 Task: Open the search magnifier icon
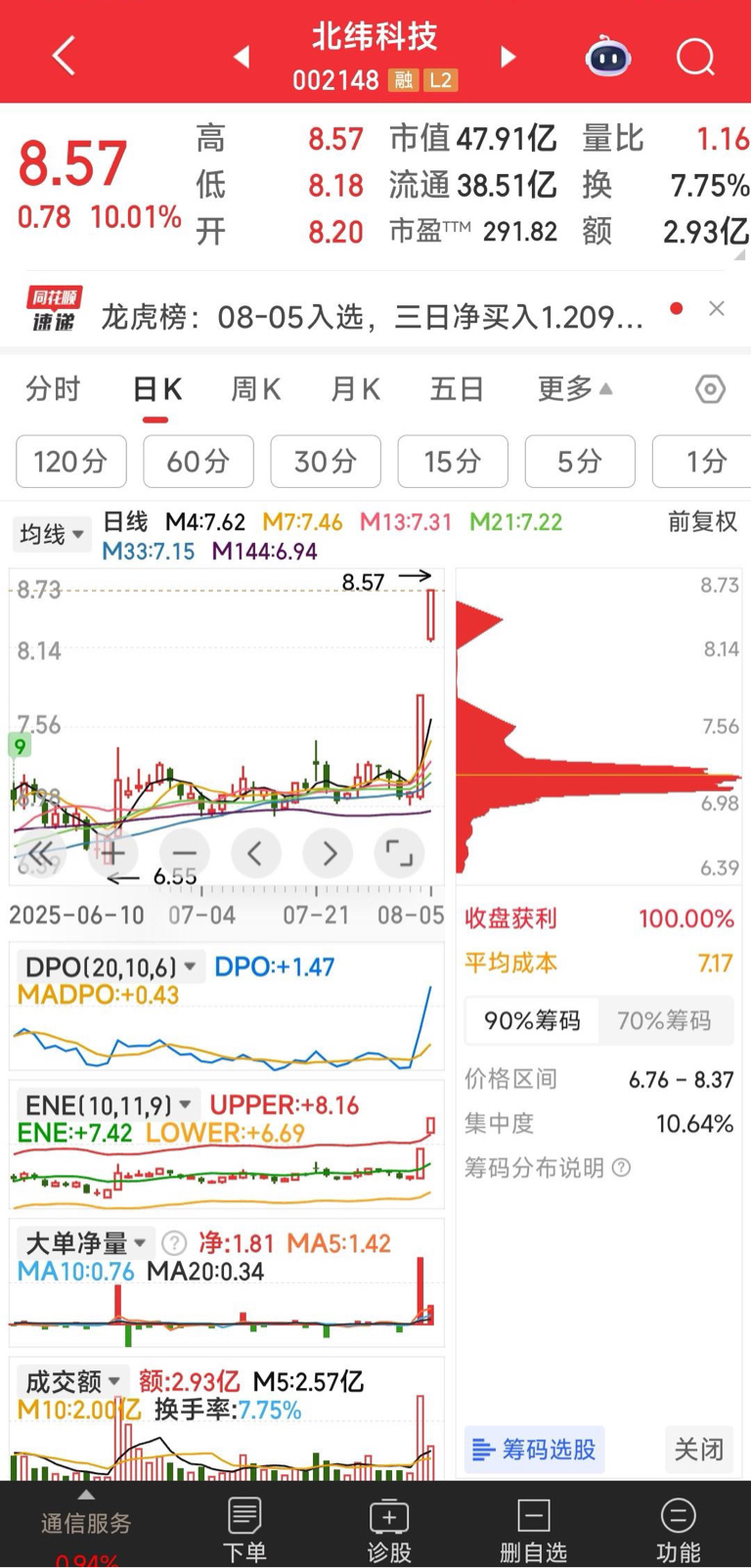695,57
